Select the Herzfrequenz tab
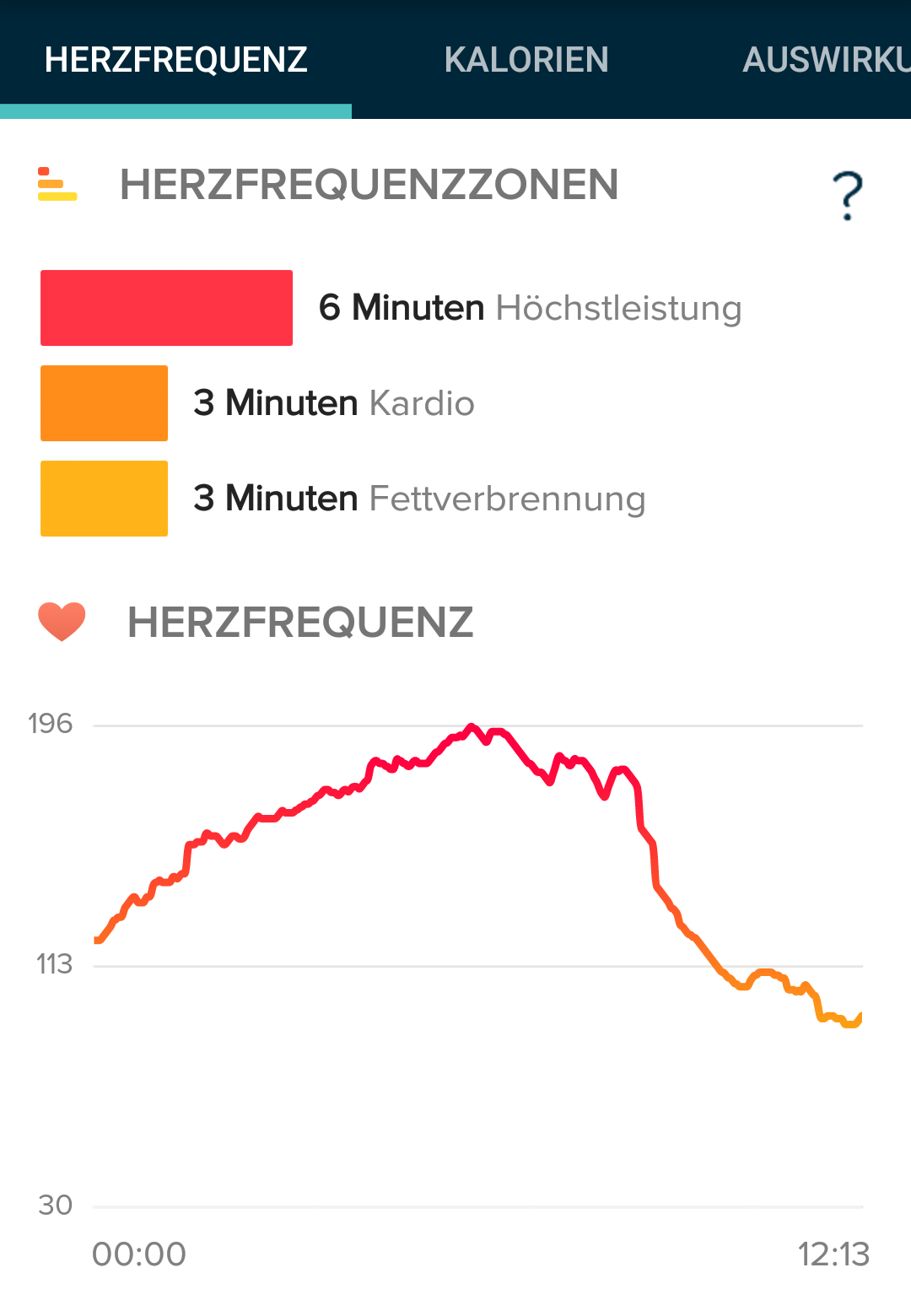Screen dimensions: 911x1316 (175, 60)
